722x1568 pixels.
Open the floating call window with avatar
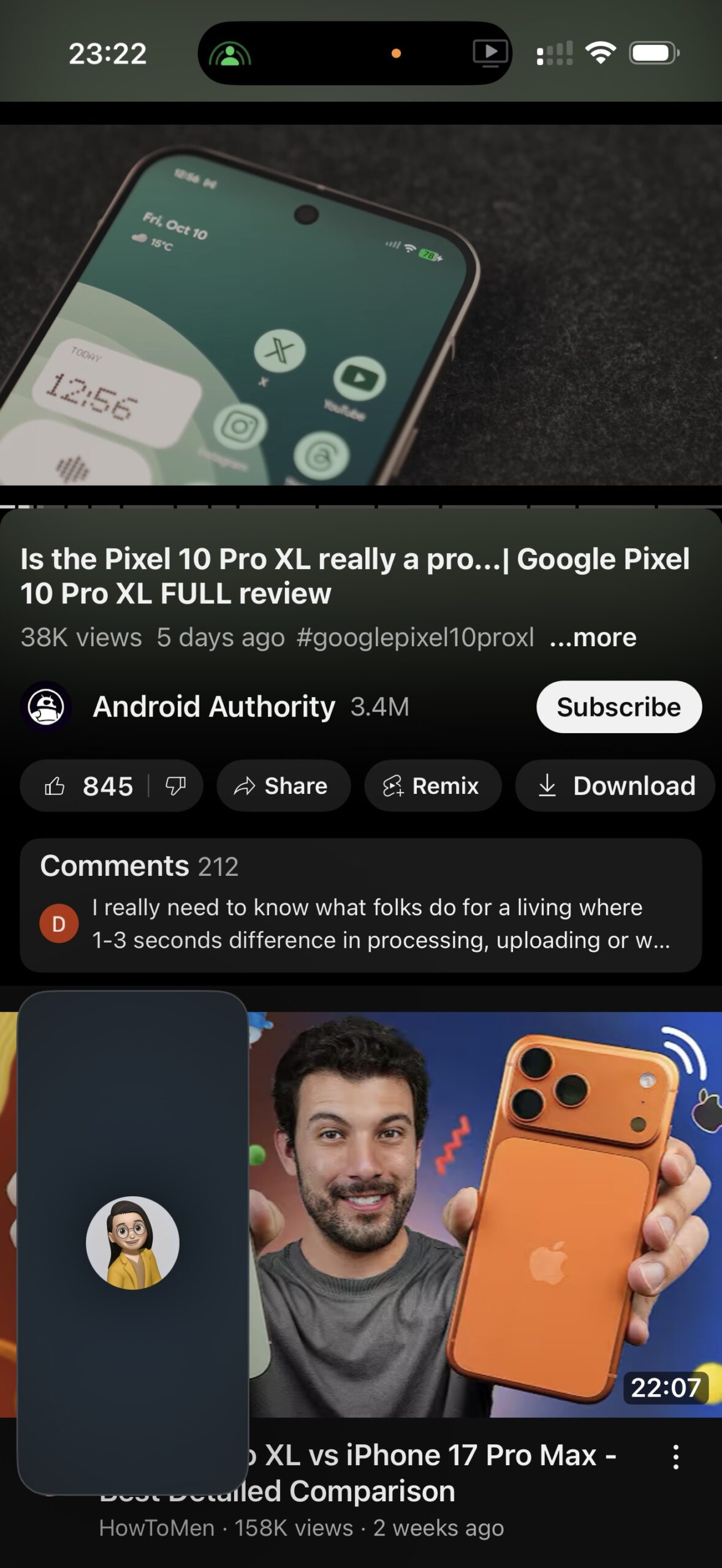coord(132,1242)
